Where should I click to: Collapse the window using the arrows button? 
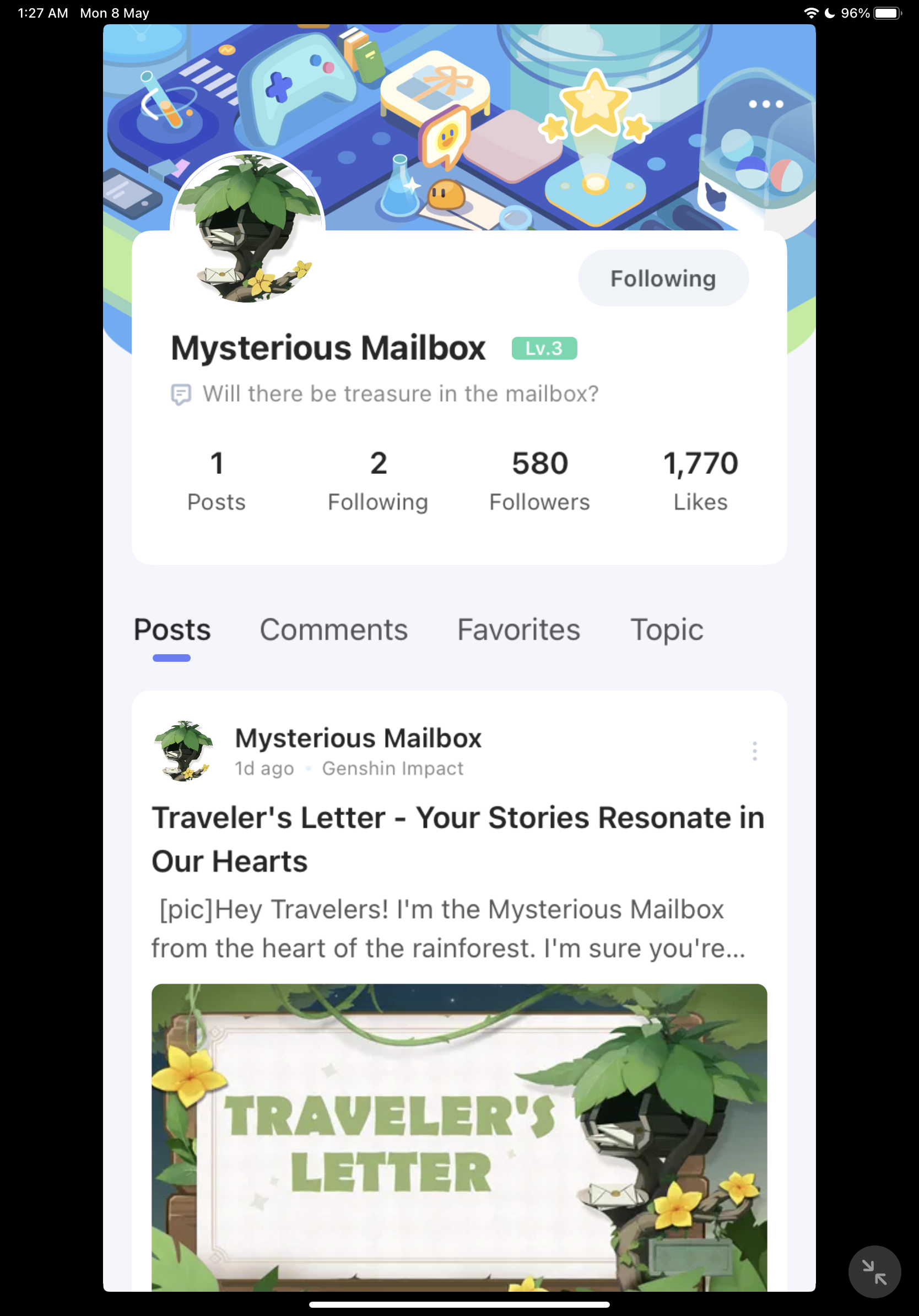coord(874,1272)
